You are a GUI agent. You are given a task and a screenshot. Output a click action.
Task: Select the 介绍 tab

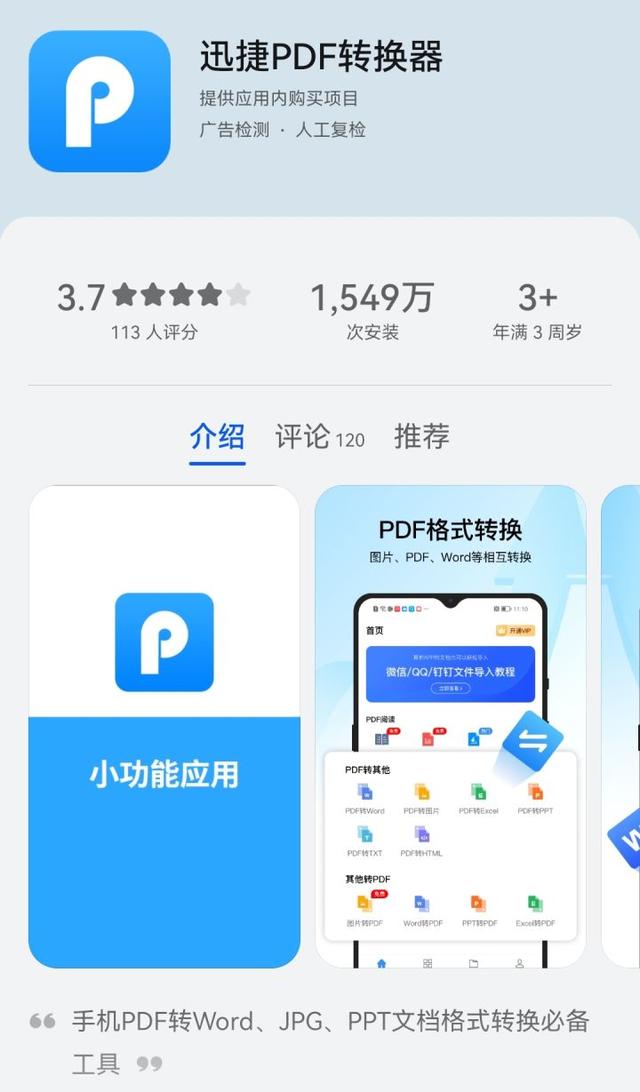(x=217, y=437)
